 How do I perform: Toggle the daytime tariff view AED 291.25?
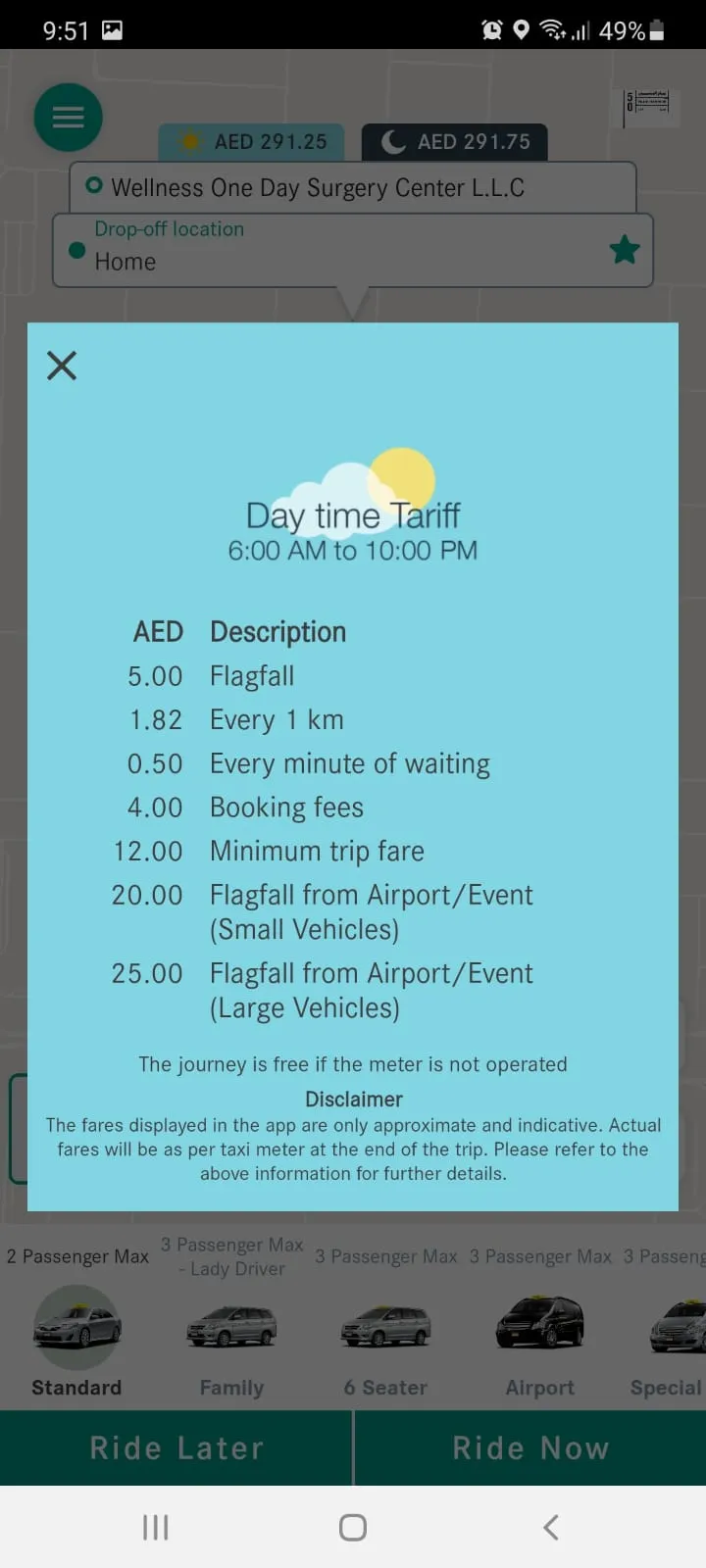251,141
